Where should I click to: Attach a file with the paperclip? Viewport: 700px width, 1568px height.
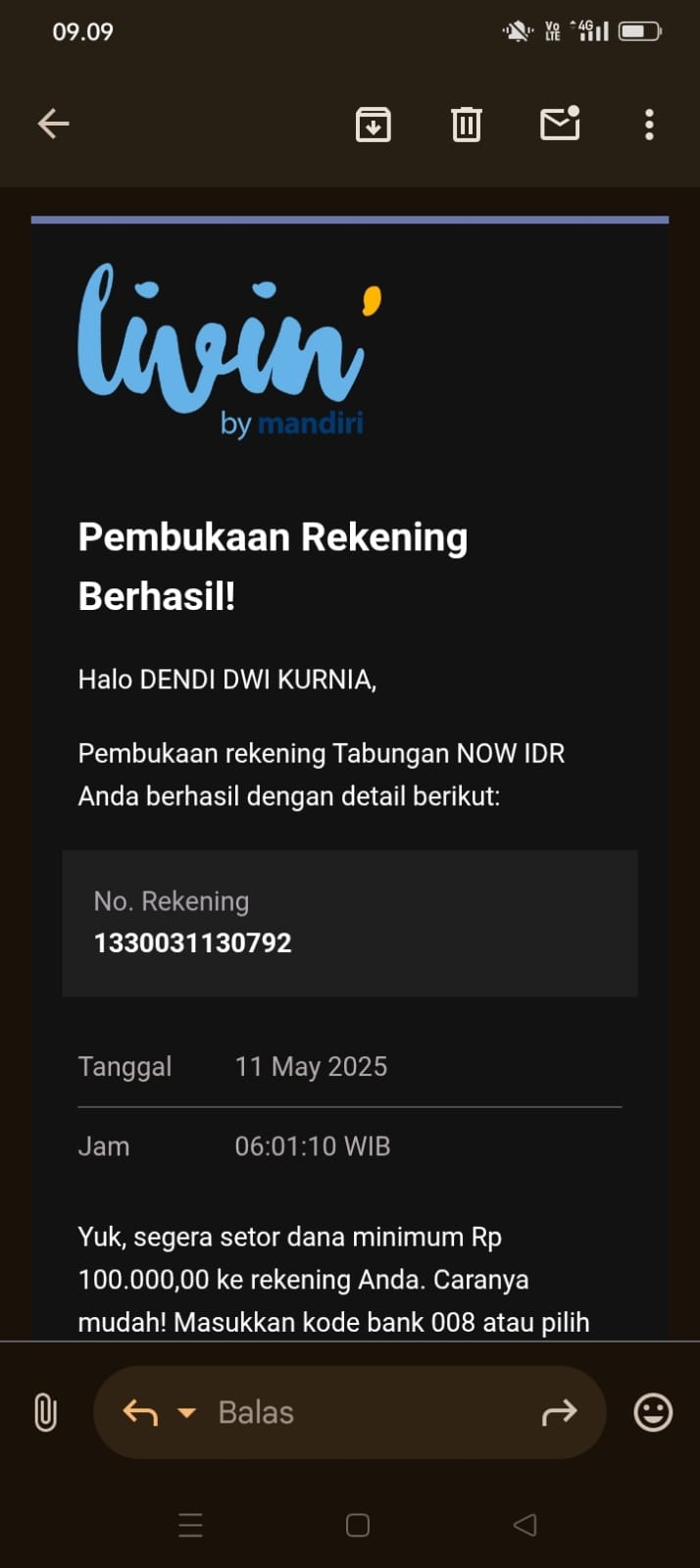point(45,1412)
